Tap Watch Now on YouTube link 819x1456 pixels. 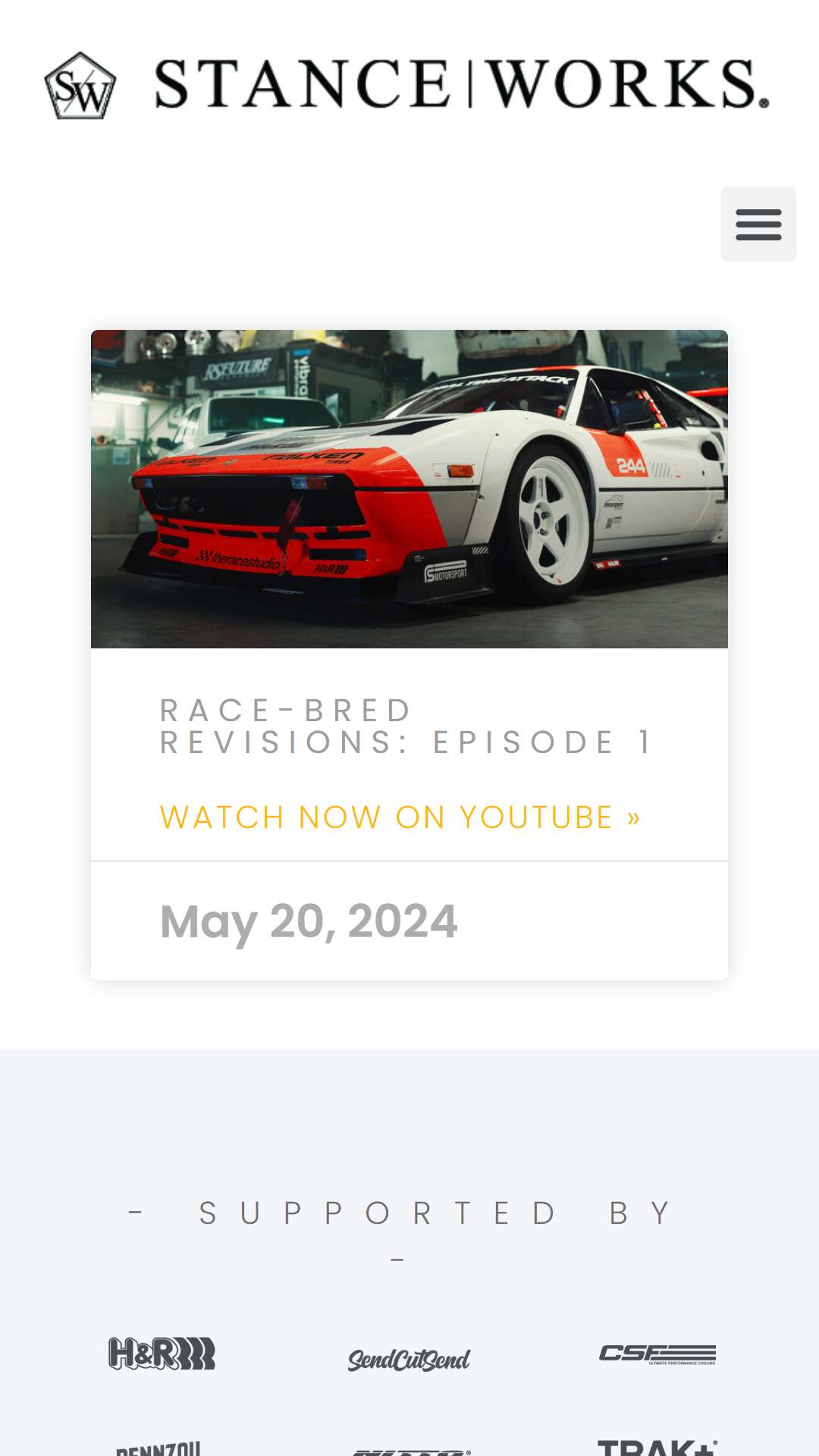400,817
